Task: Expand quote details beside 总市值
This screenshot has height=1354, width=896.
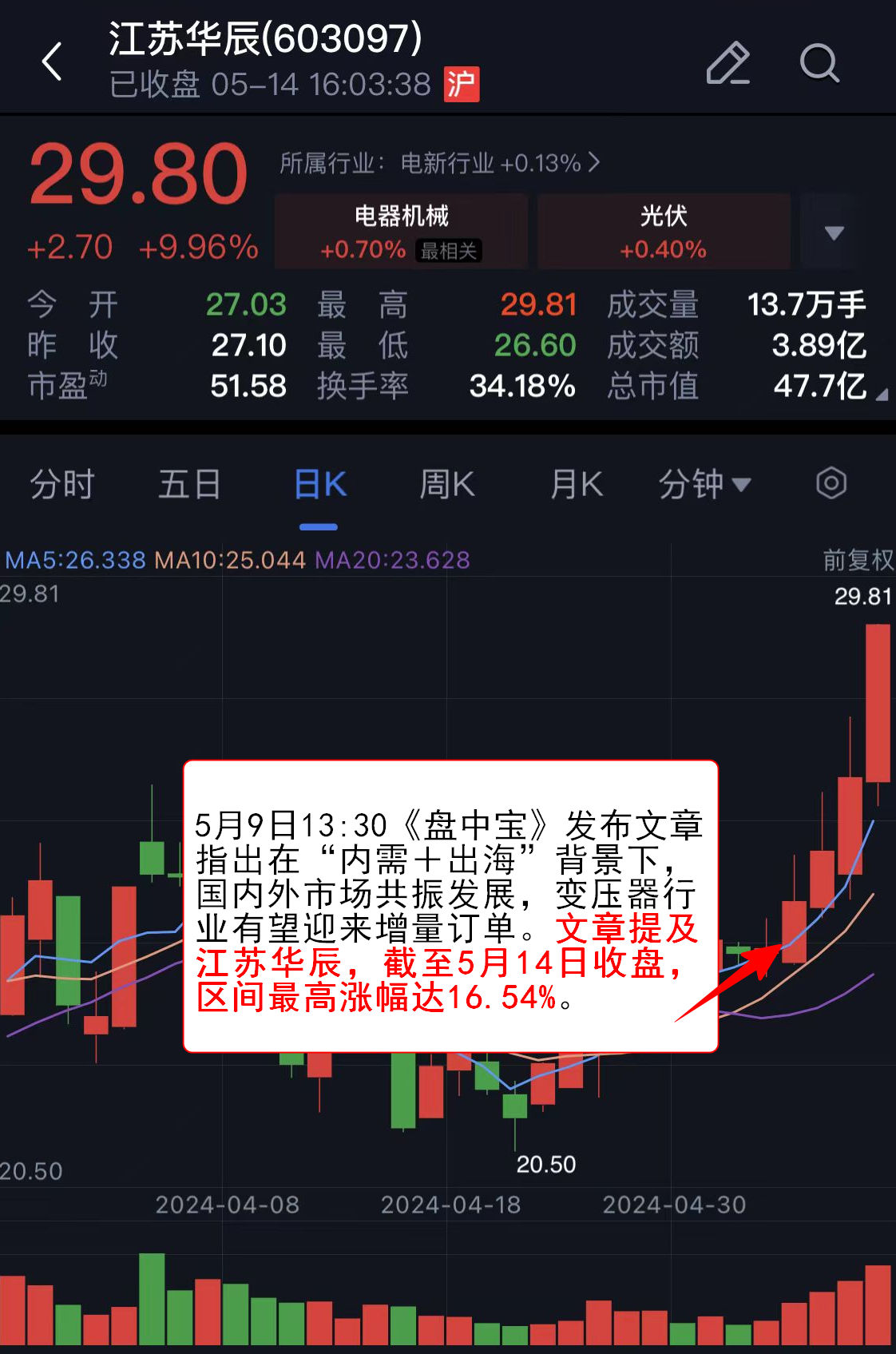Action: pyautogui.click(x=881, y=395)
